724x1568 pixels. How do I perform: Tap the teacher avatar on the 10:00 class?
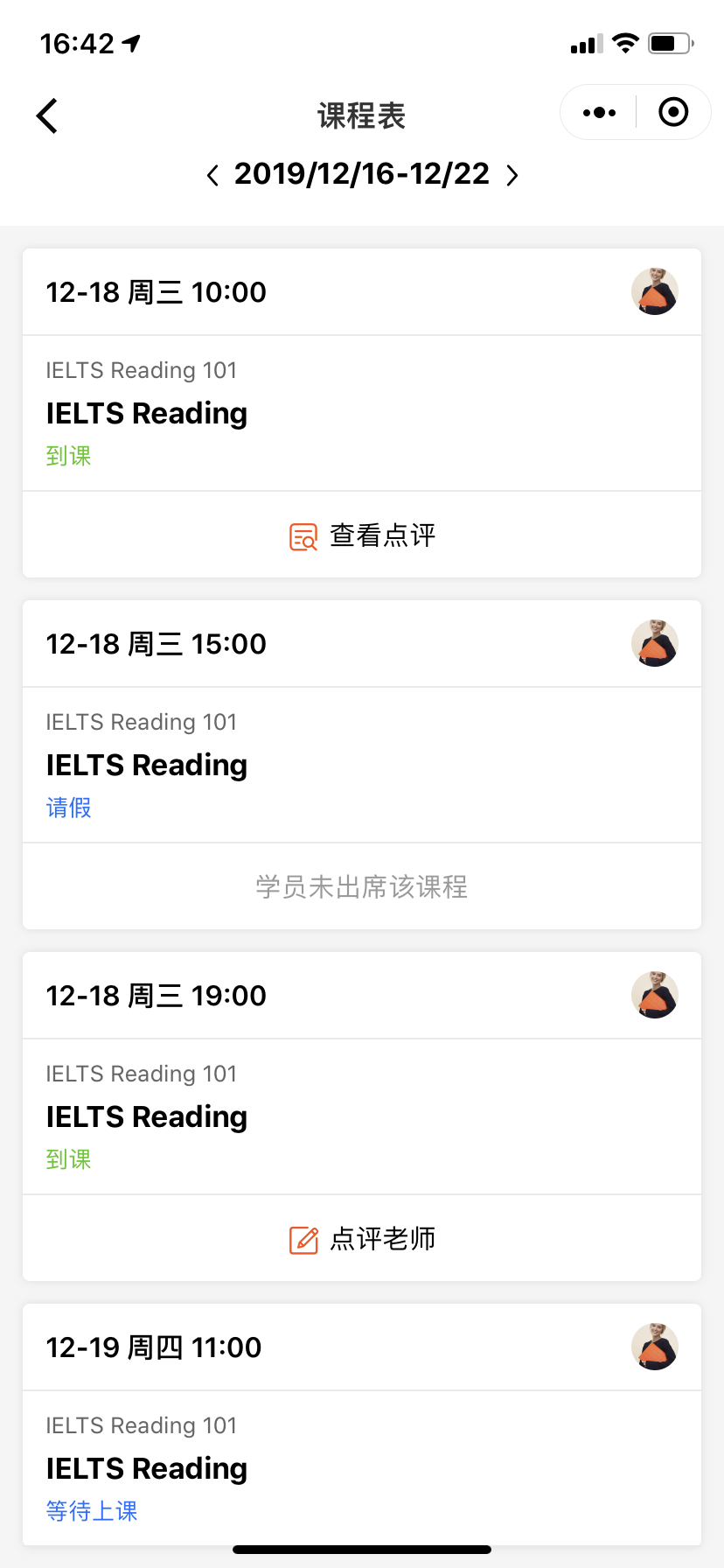pos(654,292)
